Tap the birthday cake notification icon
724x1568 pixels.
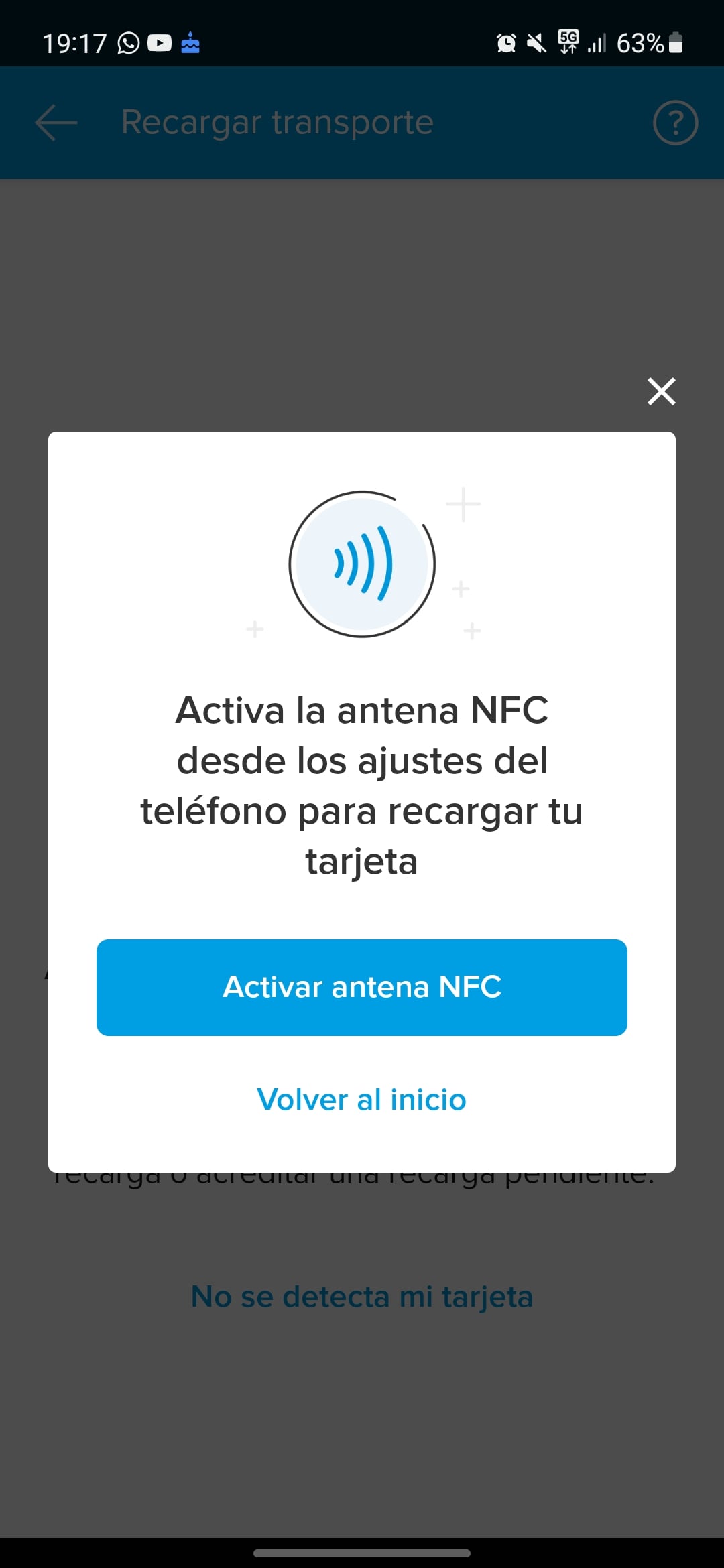tap(192, 43)
